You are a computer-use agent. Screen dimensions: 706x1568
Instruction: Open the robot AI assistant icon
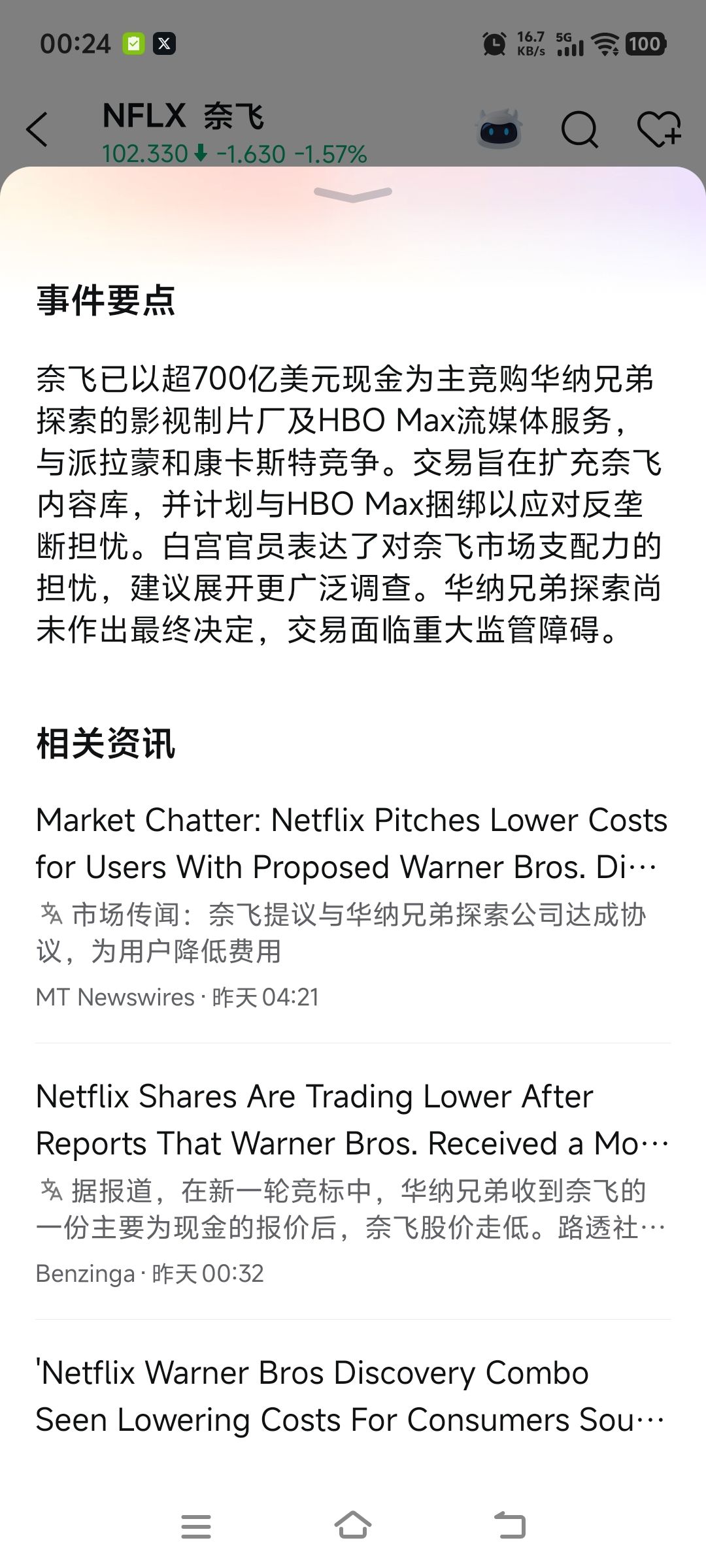pos(499,129)
